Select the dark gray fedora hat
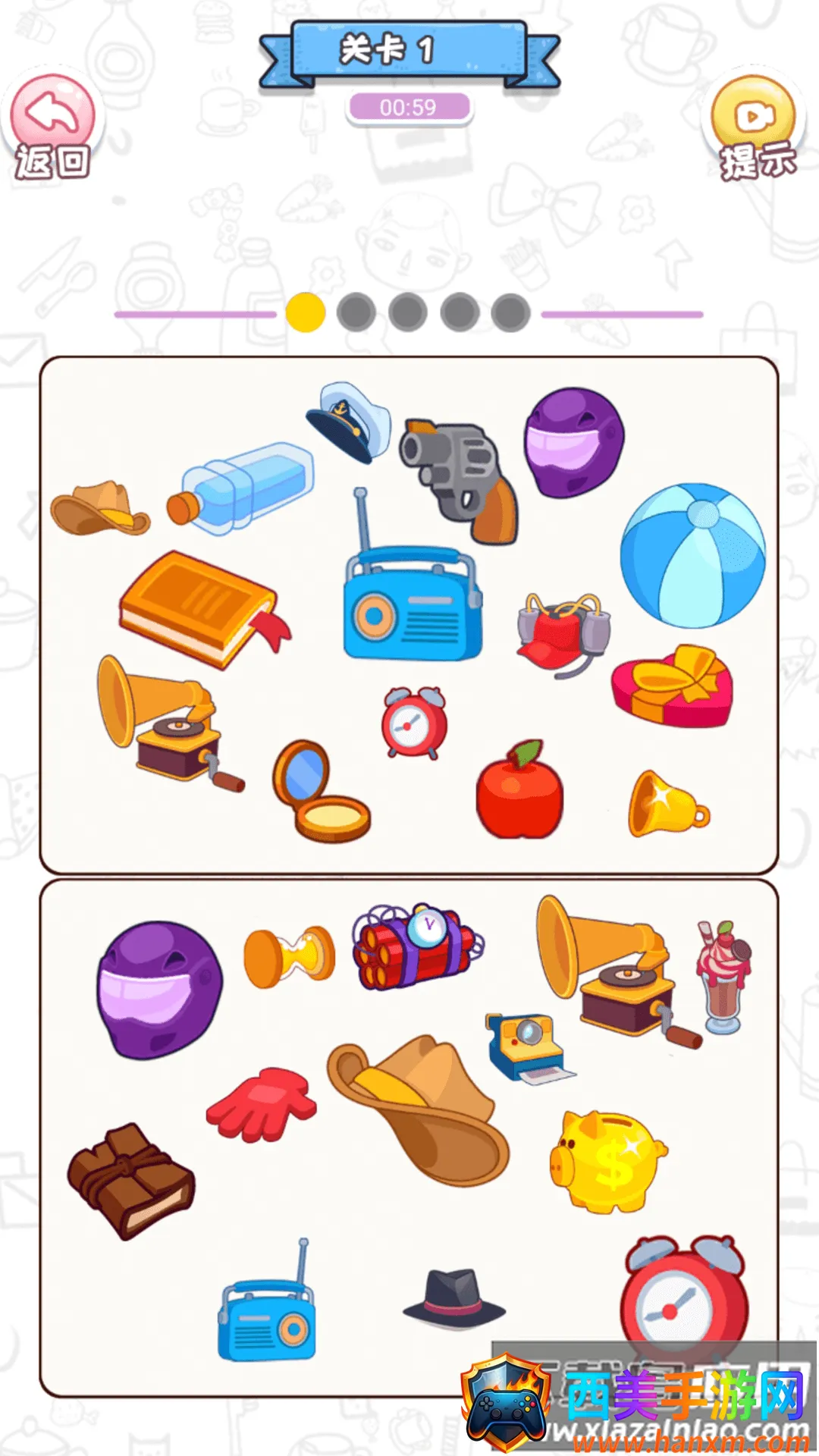This screenshot has height=1456, width=819. (453, 1298)
